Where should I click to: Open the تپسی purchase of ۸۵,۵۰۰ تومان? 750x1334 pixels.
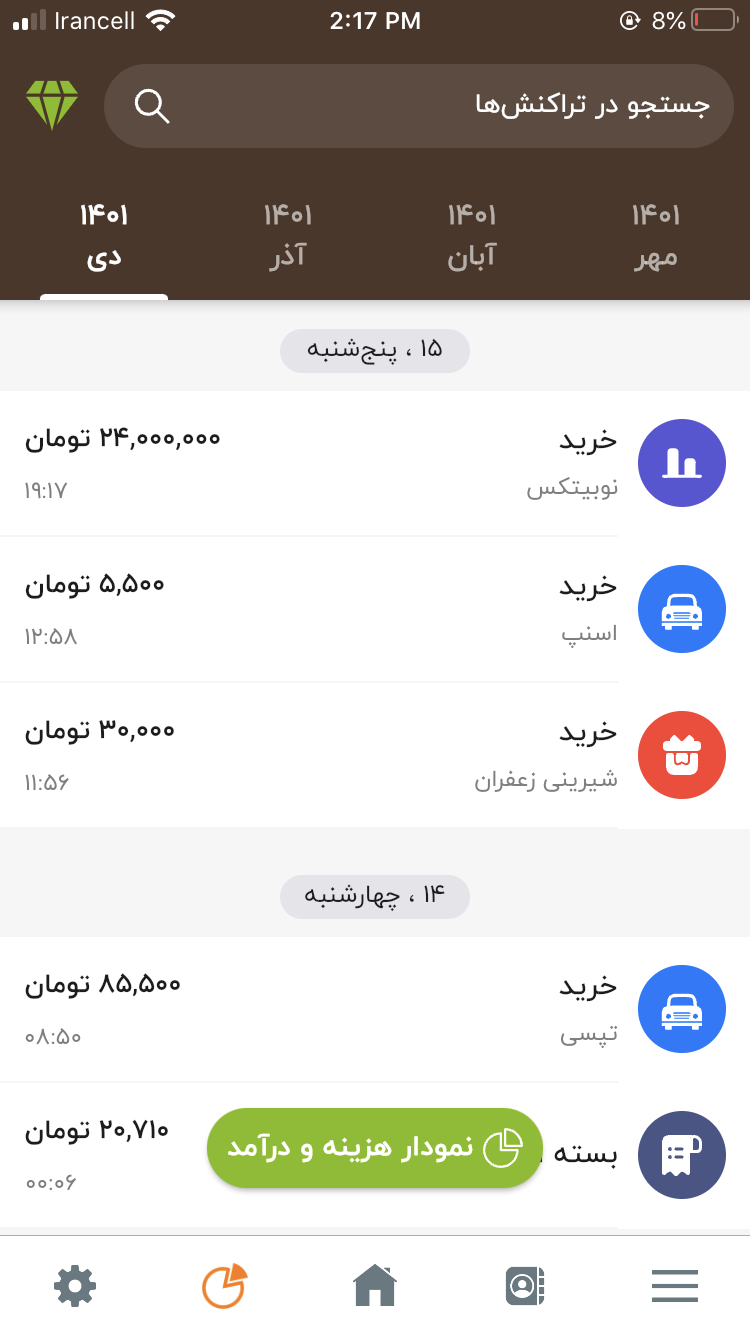[375, 1009]
